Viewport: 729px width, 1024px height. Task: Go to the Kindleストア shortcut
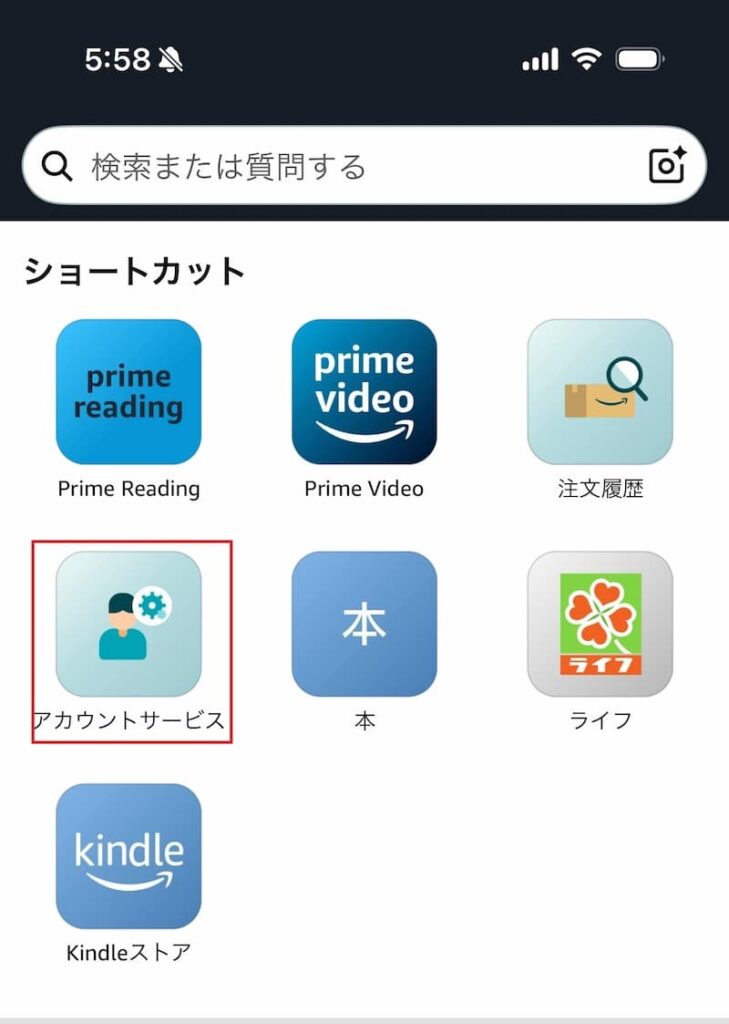(128, 856)
